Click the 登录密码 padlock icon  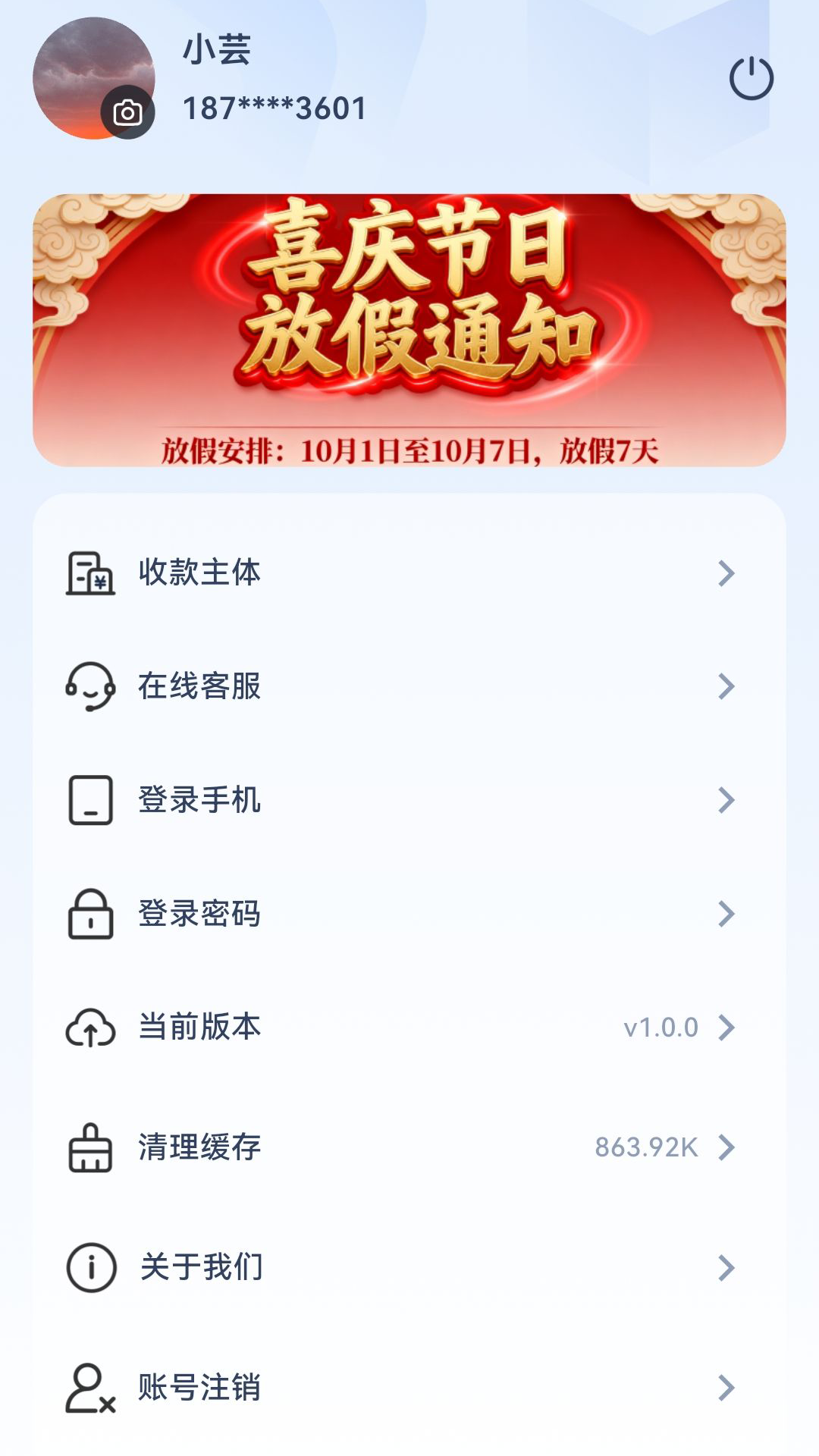click(89, 914)
